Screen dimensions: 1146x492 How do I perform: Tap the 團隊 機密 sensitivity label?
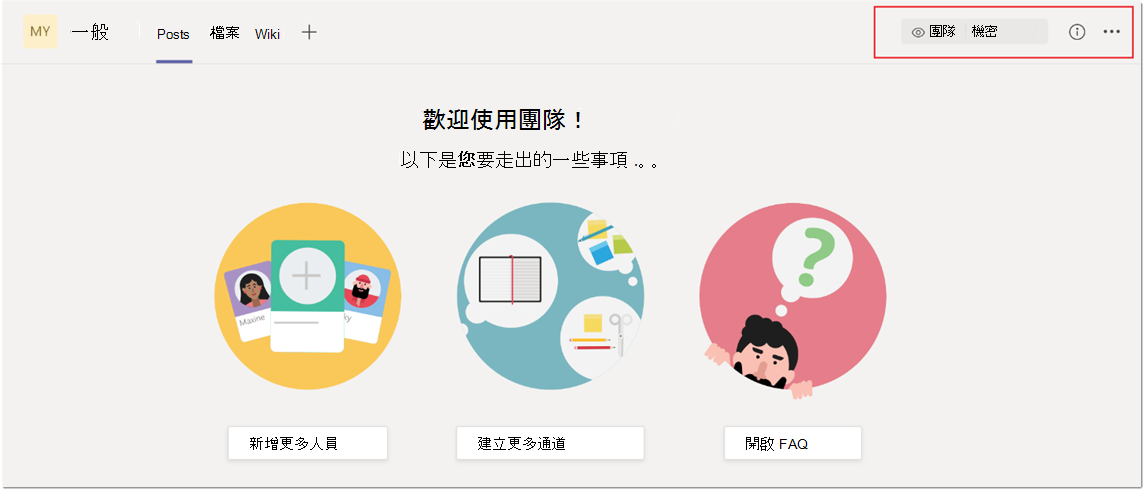pos(974,32)
